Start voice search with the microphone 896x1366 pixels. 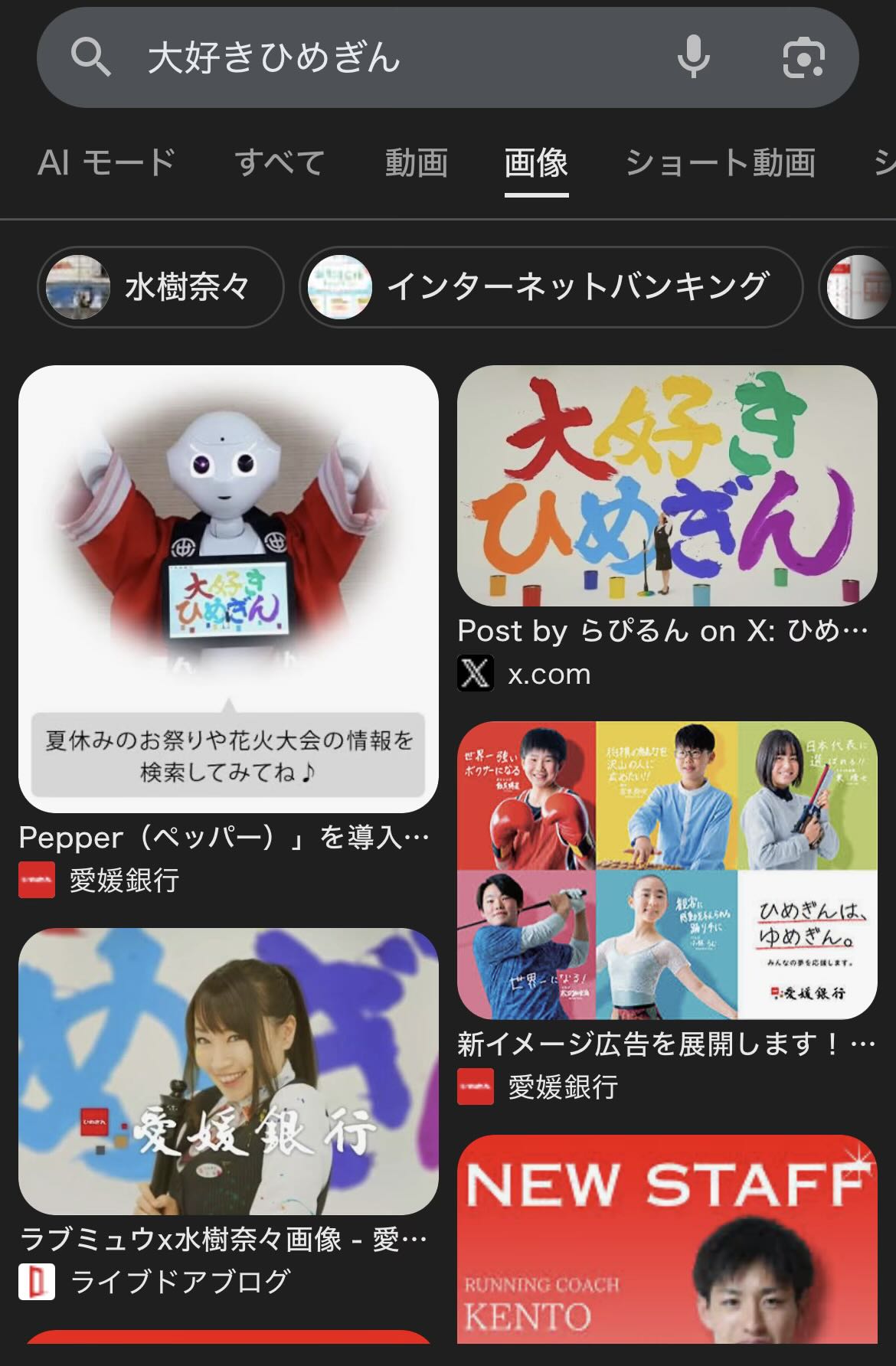click(693, 58)
